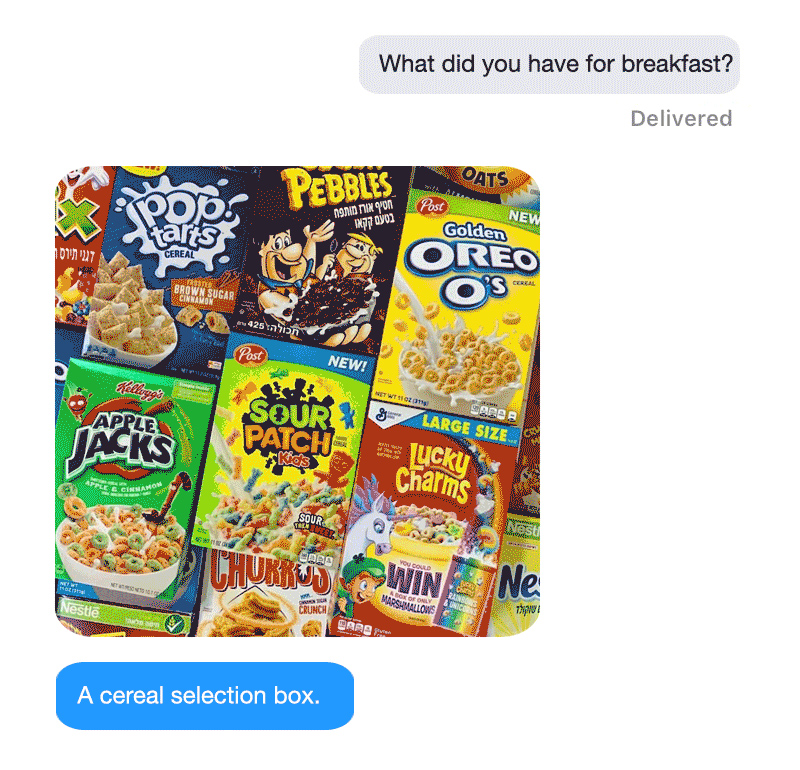Viewport: 800px width, 770px height.
Task: Open the cereal boxes photo attachment
Action: [297, 401]
